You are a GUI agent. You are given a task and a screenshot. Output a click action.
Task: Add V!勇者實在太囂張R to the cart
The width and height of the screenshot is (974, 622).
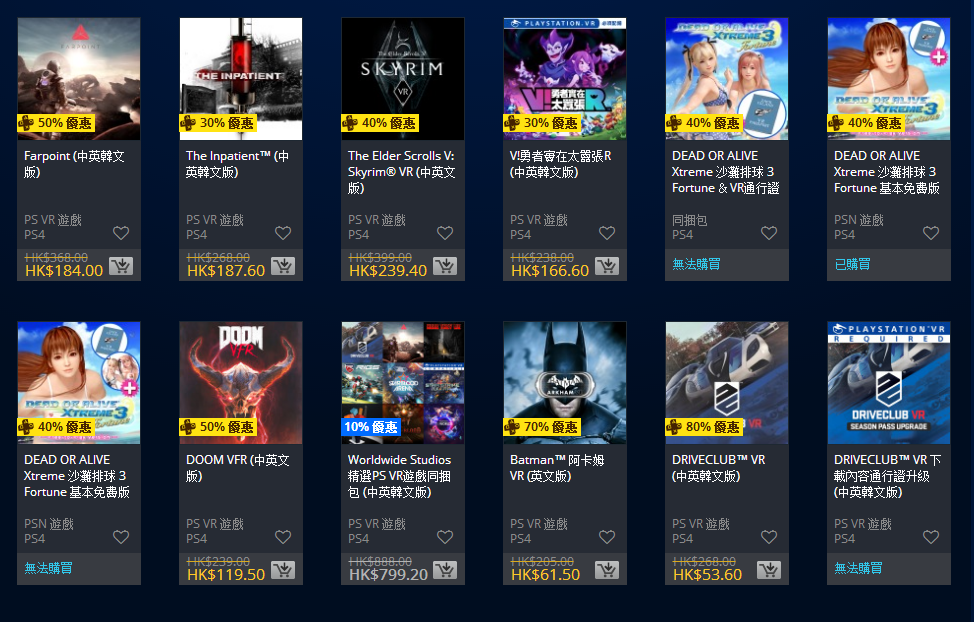pos(607,266)
